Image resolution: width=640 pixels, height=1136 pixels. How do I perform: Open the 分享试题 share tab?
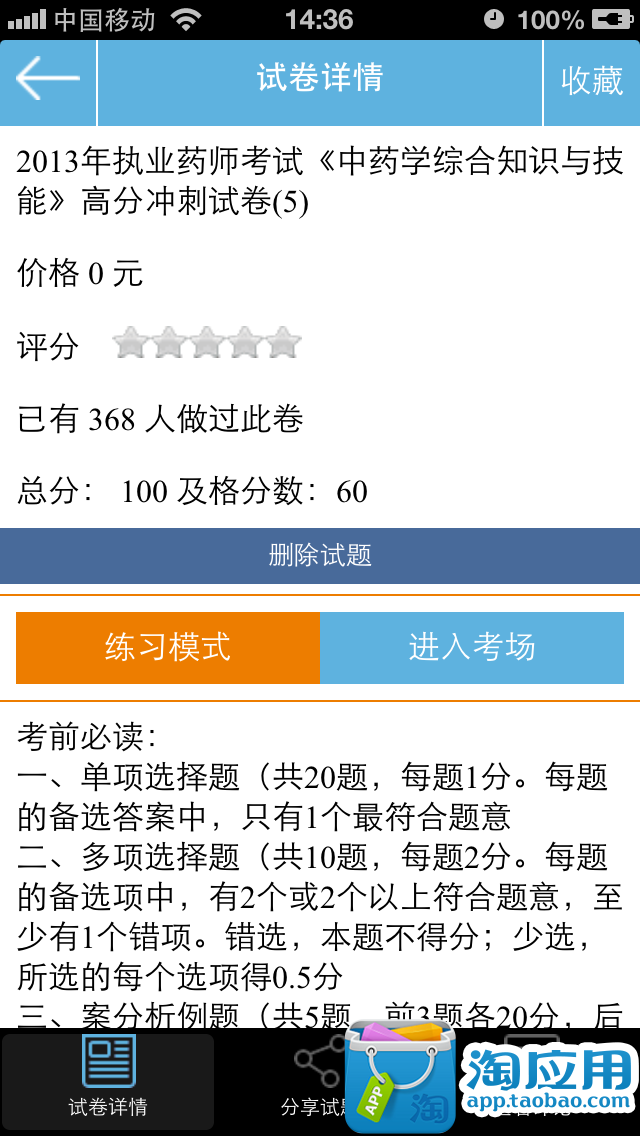click(315, 1080)
